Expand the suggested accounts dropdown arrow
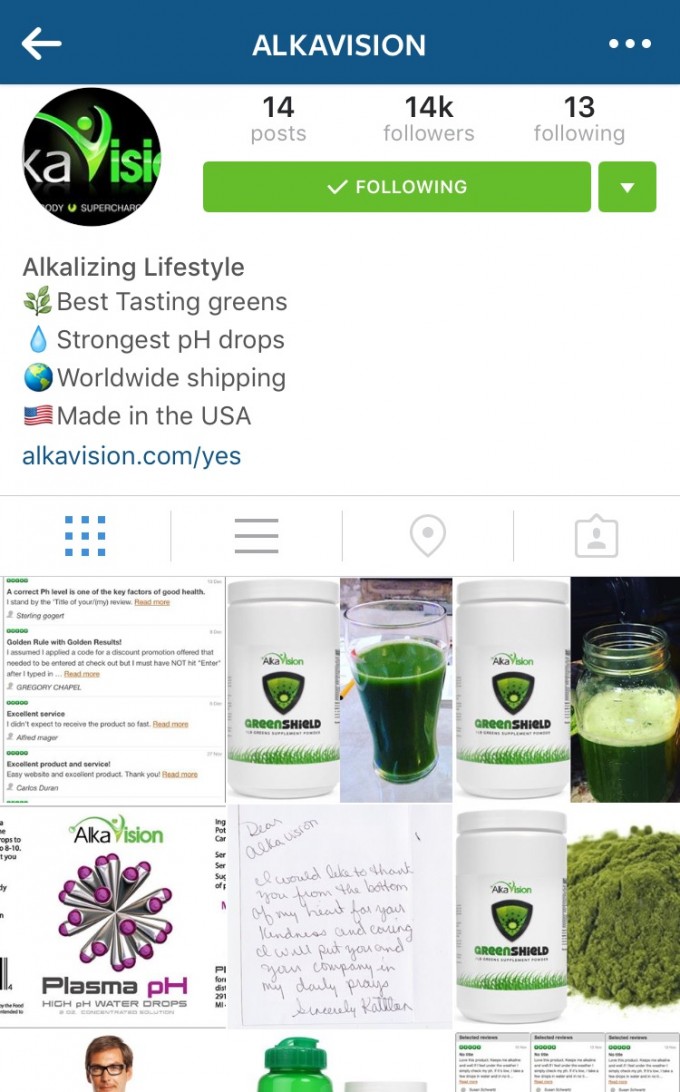 click(x=627, y=187)
